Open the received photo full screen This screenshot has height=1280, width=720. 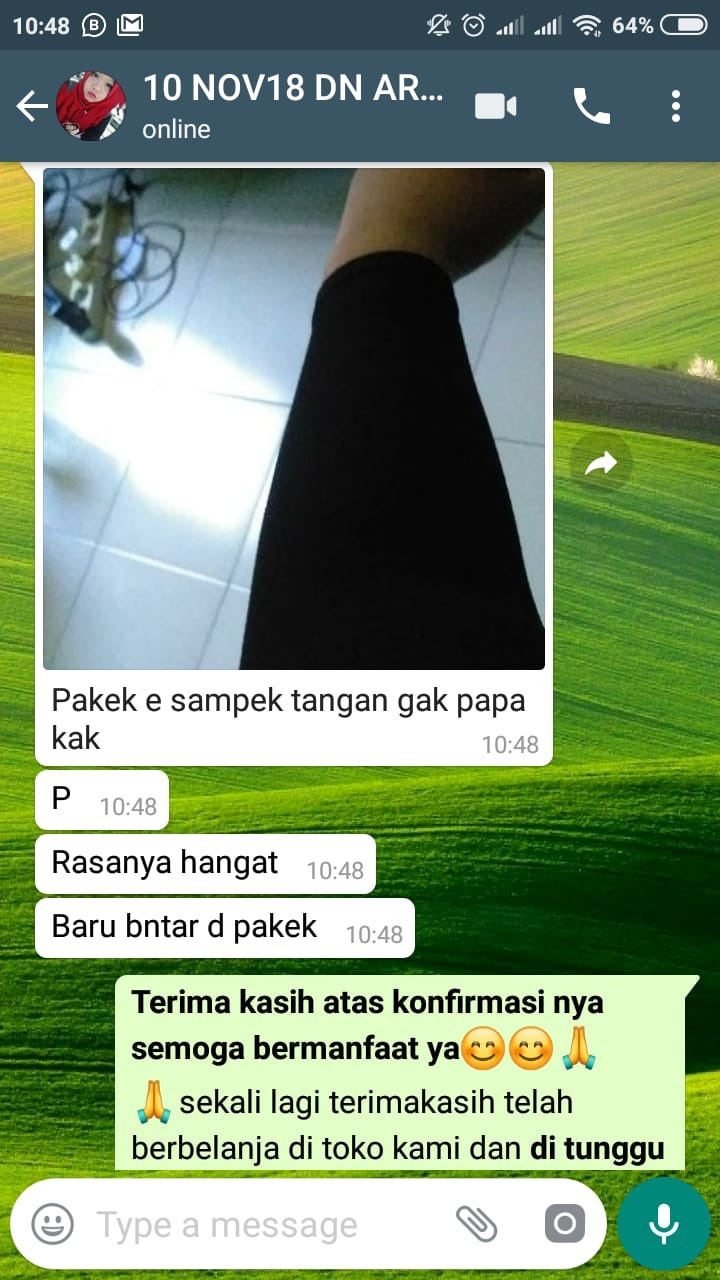point(294,418)
